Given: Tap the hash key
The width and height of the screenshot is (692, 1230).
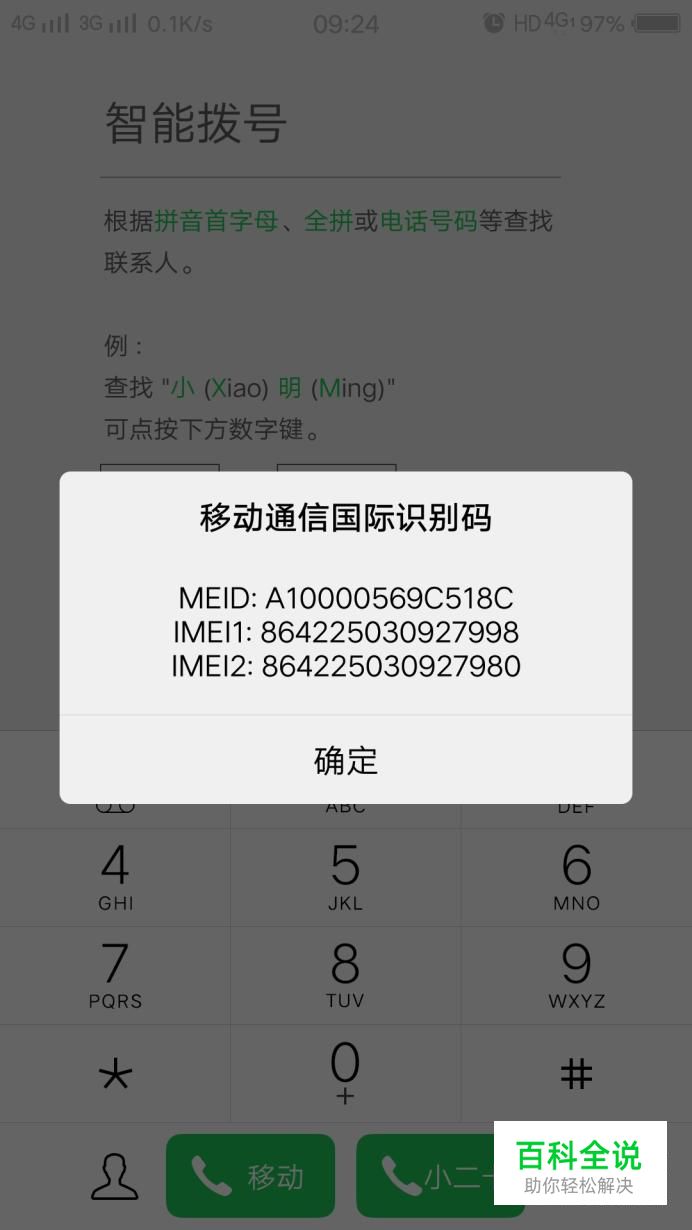Looking at the screenshot, I should point(577,1073).
